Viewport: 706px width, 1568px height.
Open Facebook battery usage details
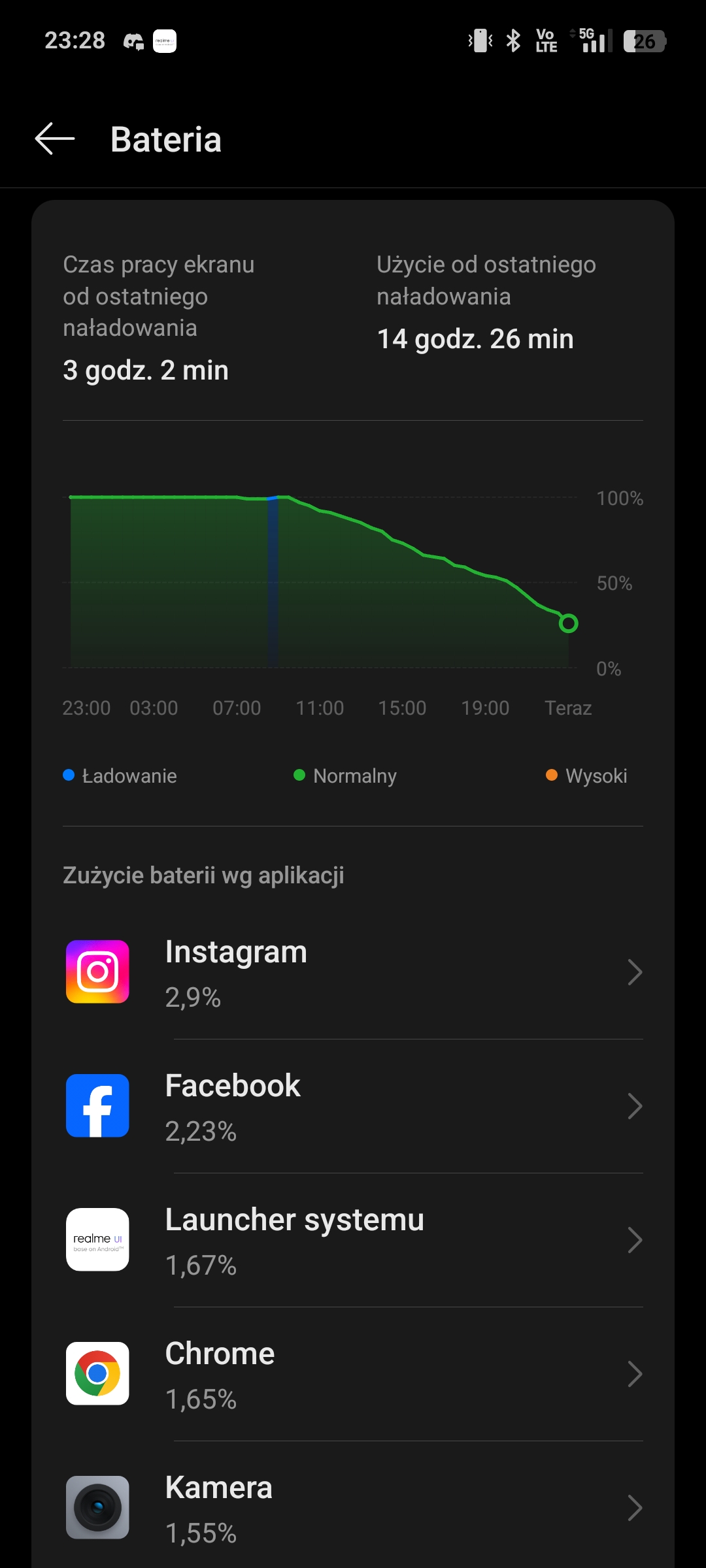coord(353,1106)
